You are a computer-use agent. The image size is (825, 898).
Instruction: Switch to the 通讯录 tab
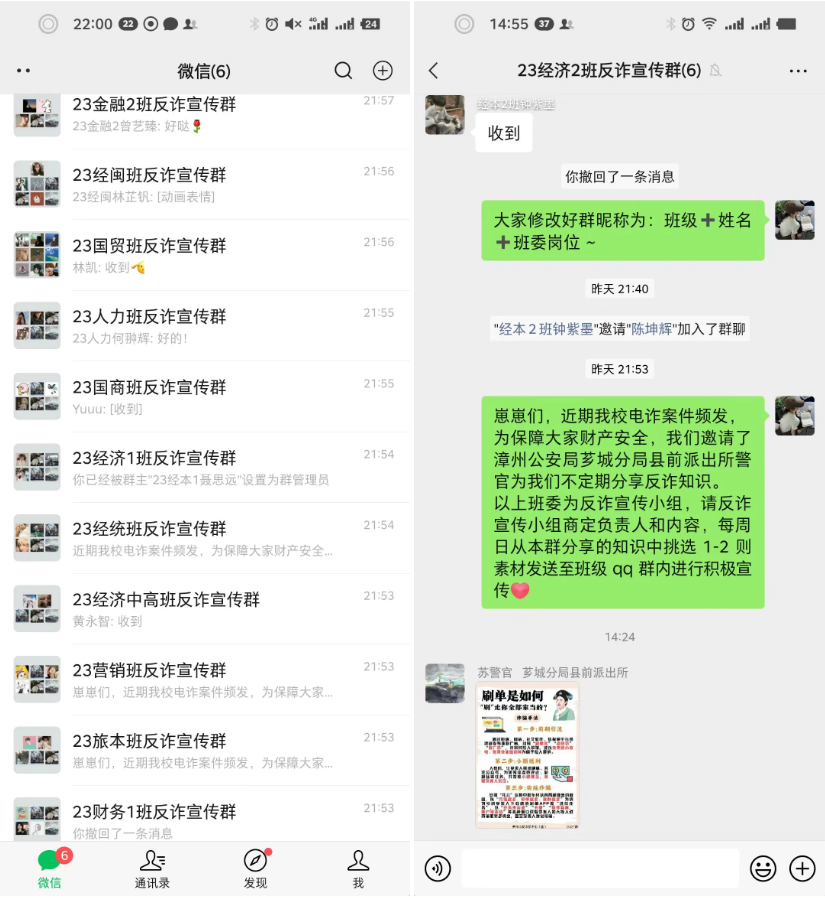(x=152, y=867)
